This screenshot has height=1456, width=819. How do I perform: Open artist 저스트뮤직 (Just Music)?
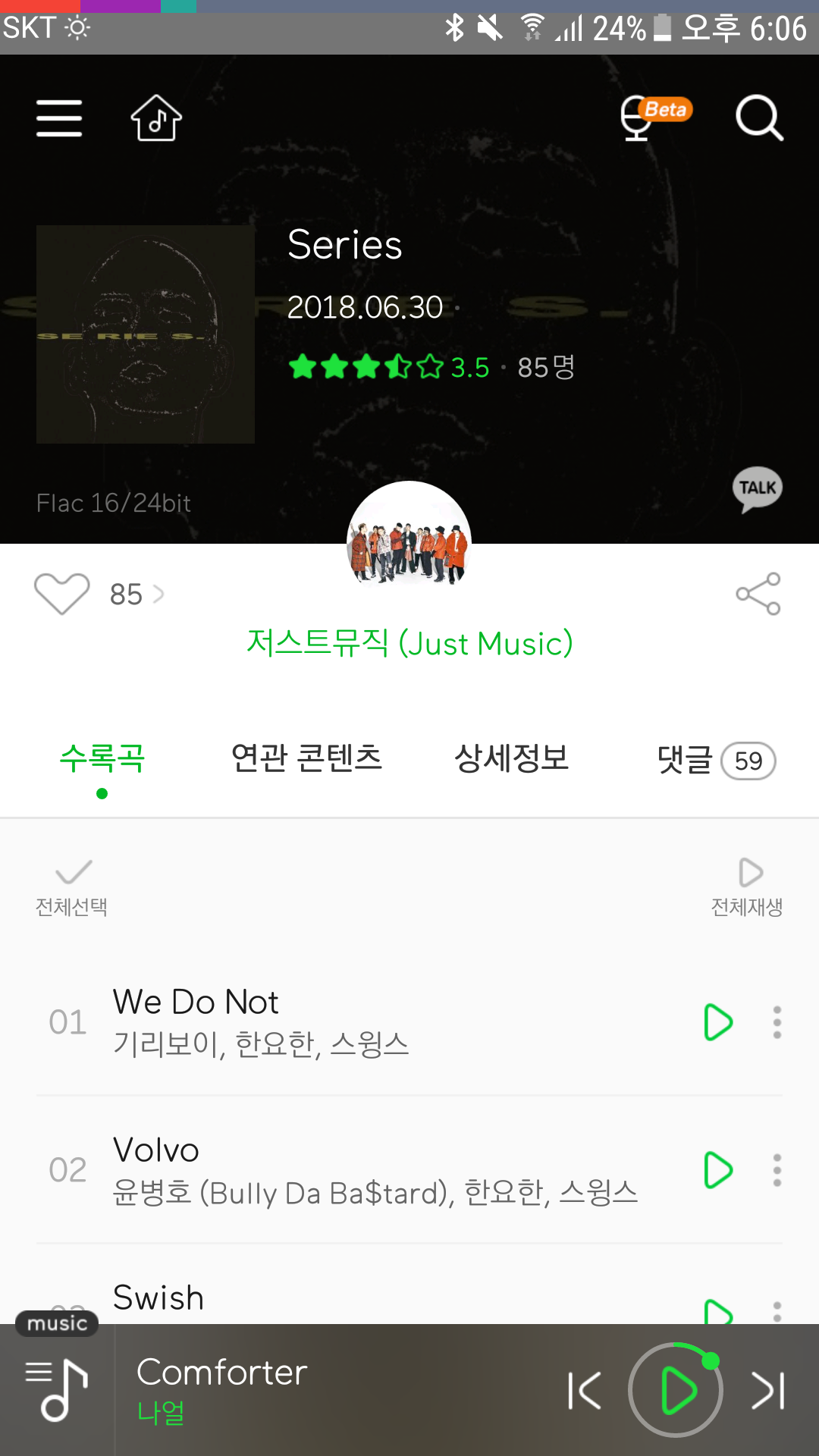(409, 643)
